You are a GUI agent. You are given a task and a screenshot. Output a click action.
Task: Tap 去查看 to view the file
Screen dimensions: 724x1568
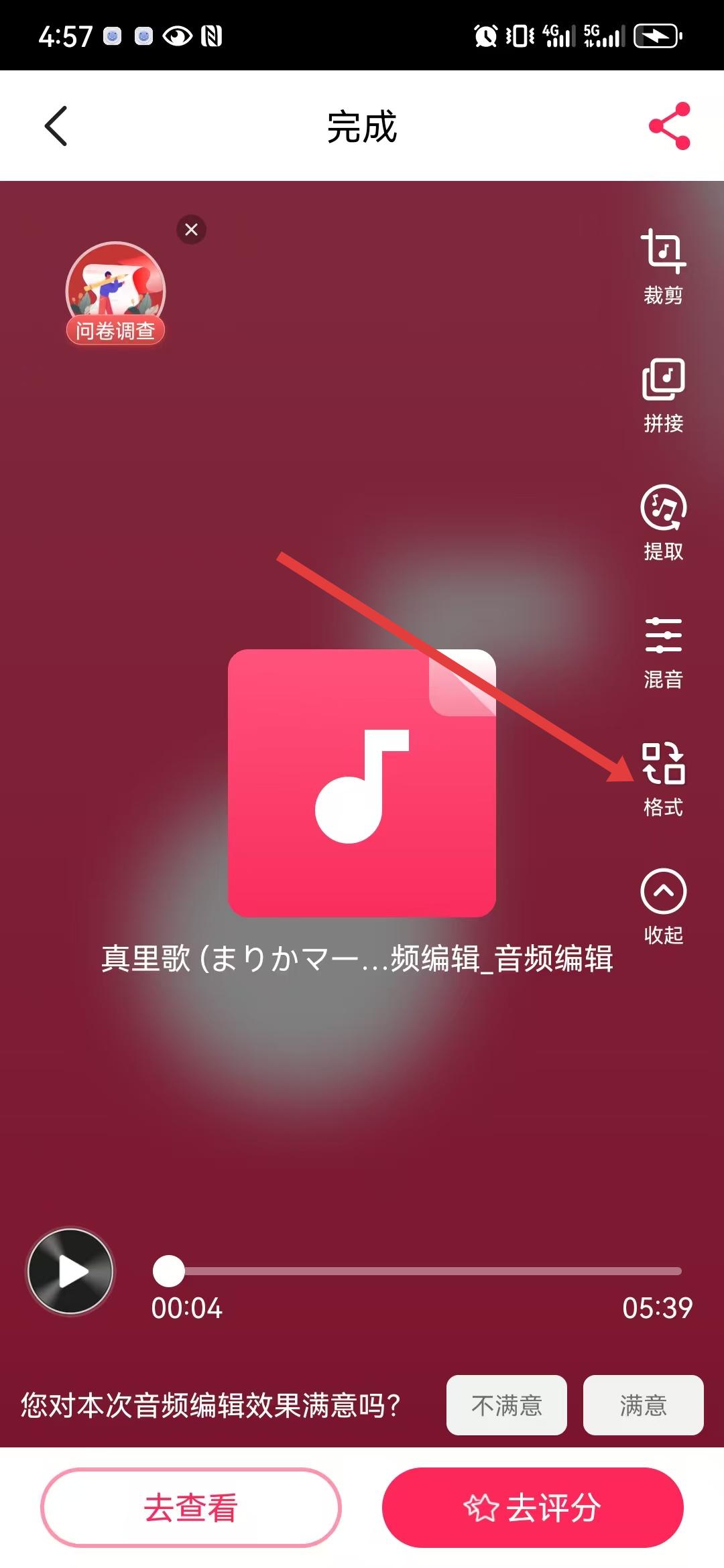coord(191,1508)
